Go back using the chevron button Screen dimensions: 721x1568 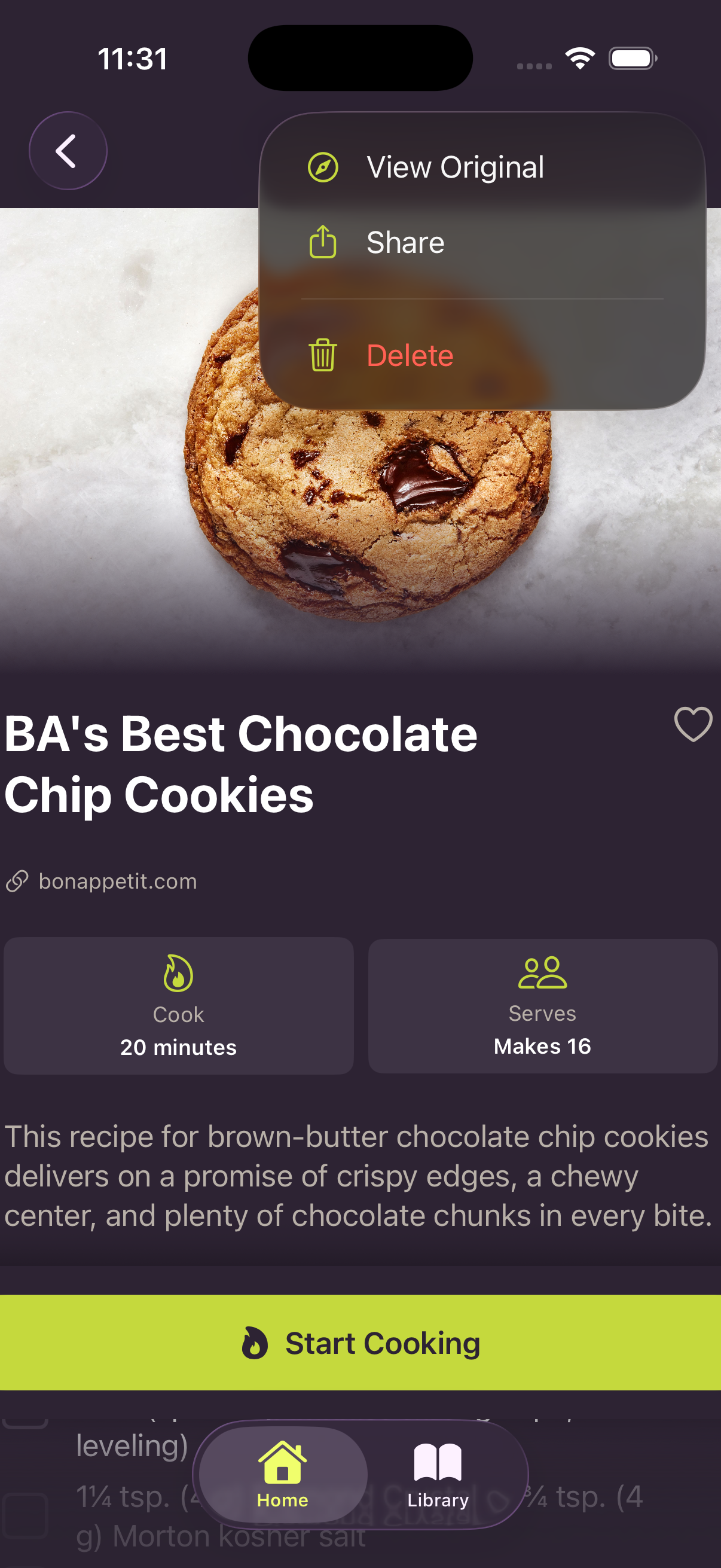[68, 151]
